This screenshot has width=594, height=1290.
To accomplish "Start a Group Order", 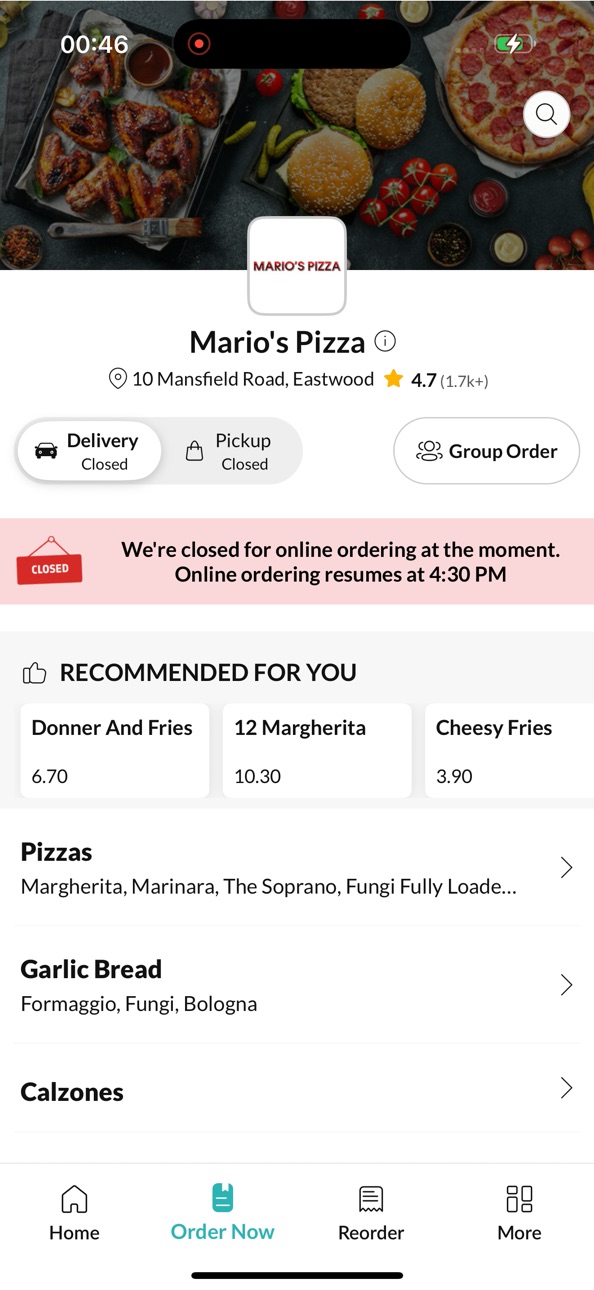I will (486, 451).
